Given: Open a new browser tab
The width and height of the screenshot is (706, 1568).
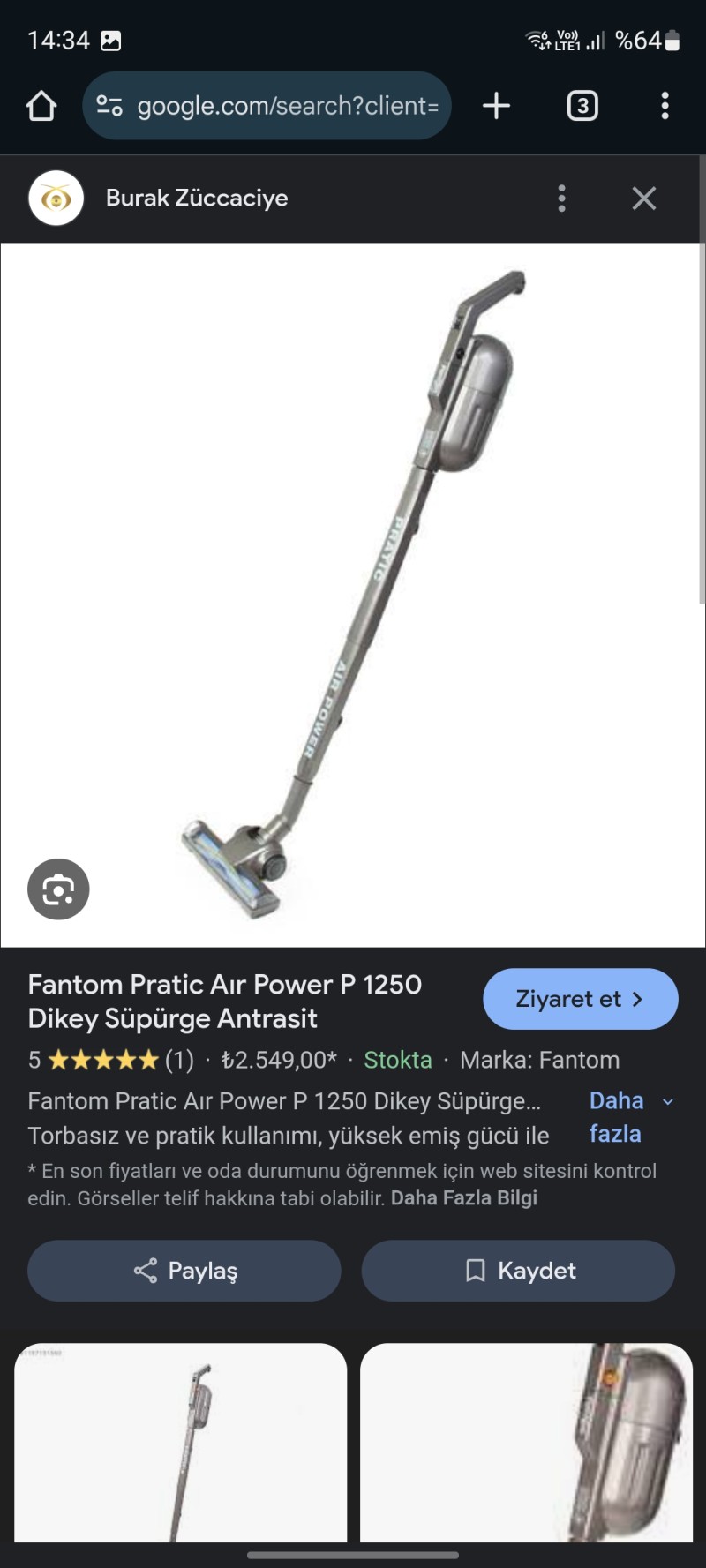Looking at the screenshot, I should [497, 106].
